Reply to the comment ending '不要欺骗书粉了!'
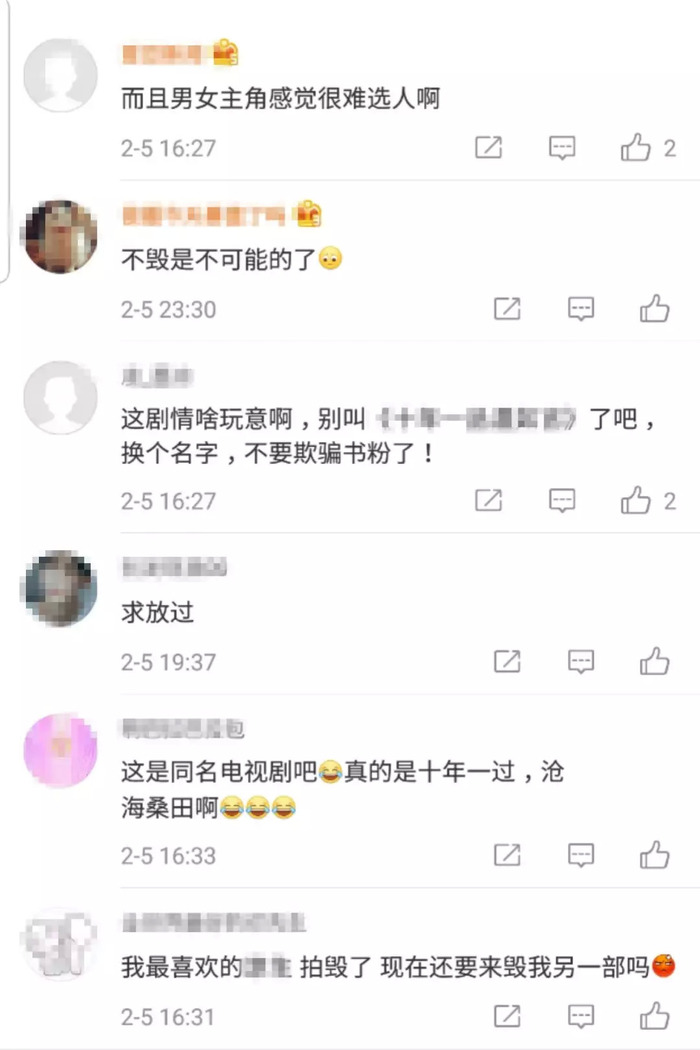The image size is (700, 1050). [x=563, y=500]
